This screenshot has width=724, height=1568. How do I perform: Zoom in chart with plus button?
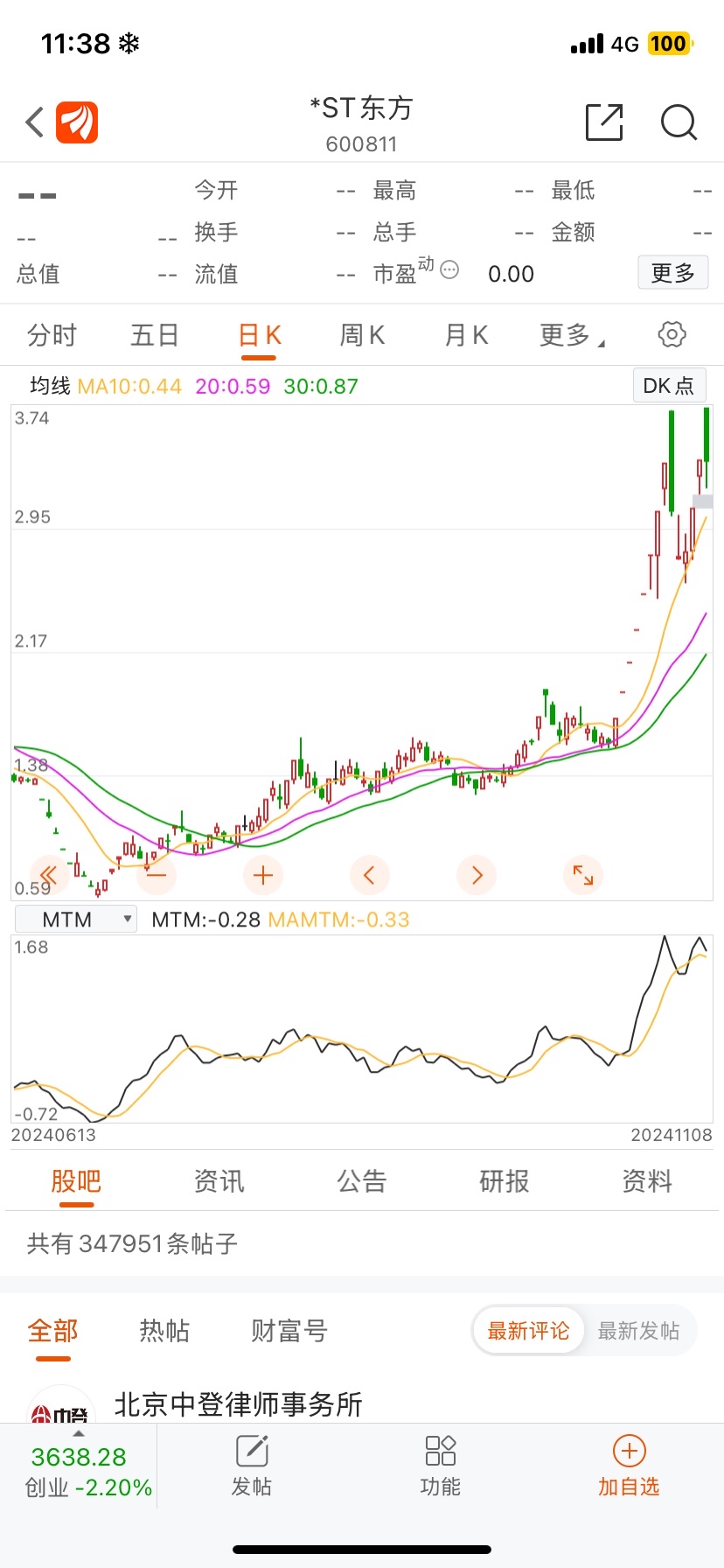pyautogui.click(x=262, y=875)
